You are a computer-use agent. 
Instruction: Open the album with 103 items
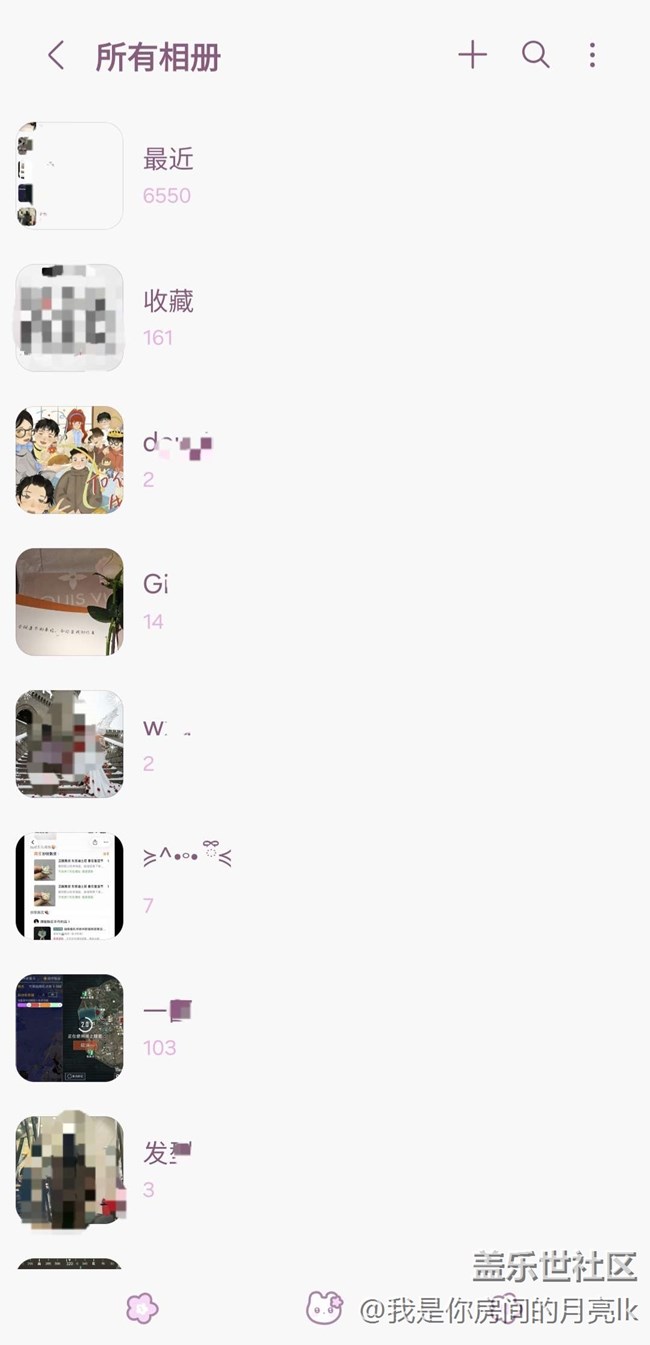point(70,1028)
